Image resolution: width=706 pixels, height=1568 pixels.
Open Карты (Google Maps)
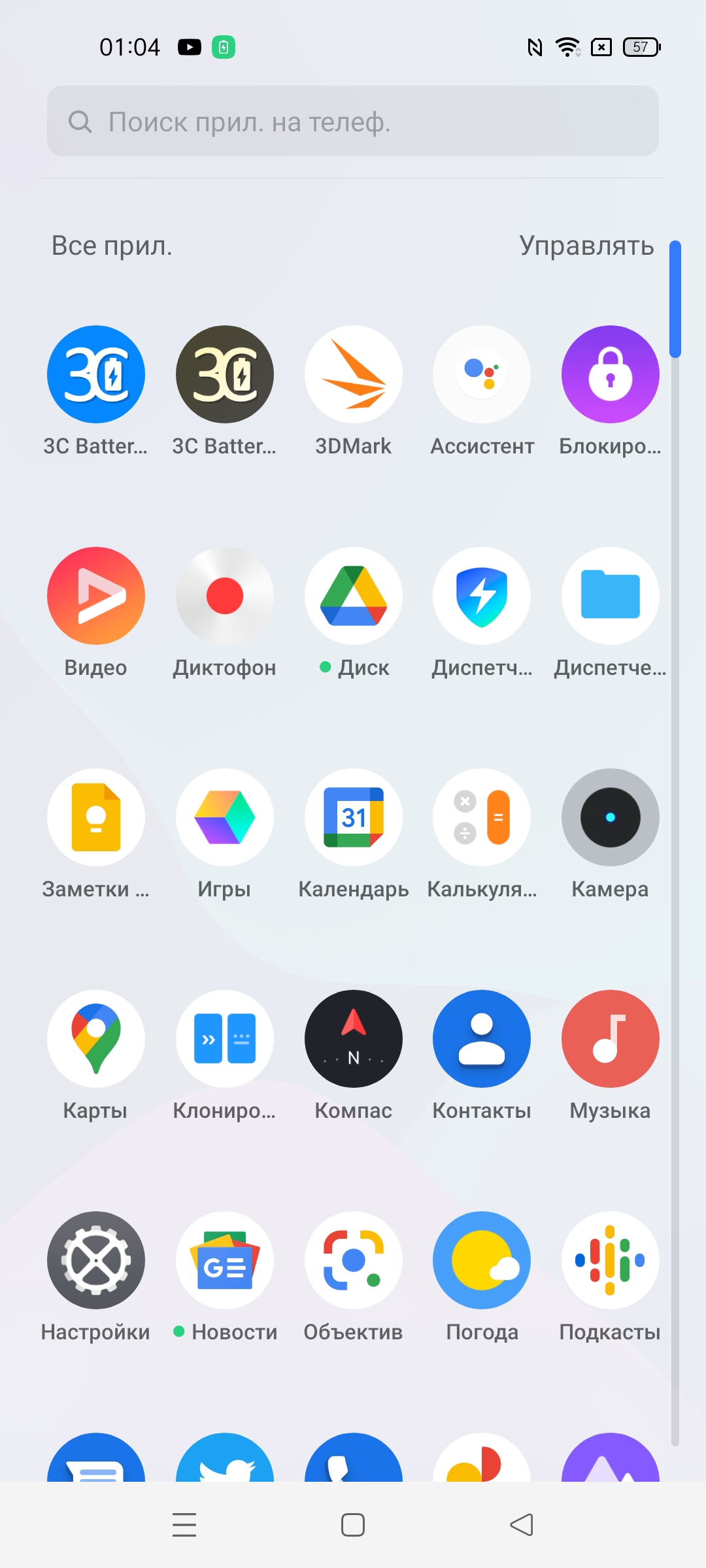[x=96, y=1039]
